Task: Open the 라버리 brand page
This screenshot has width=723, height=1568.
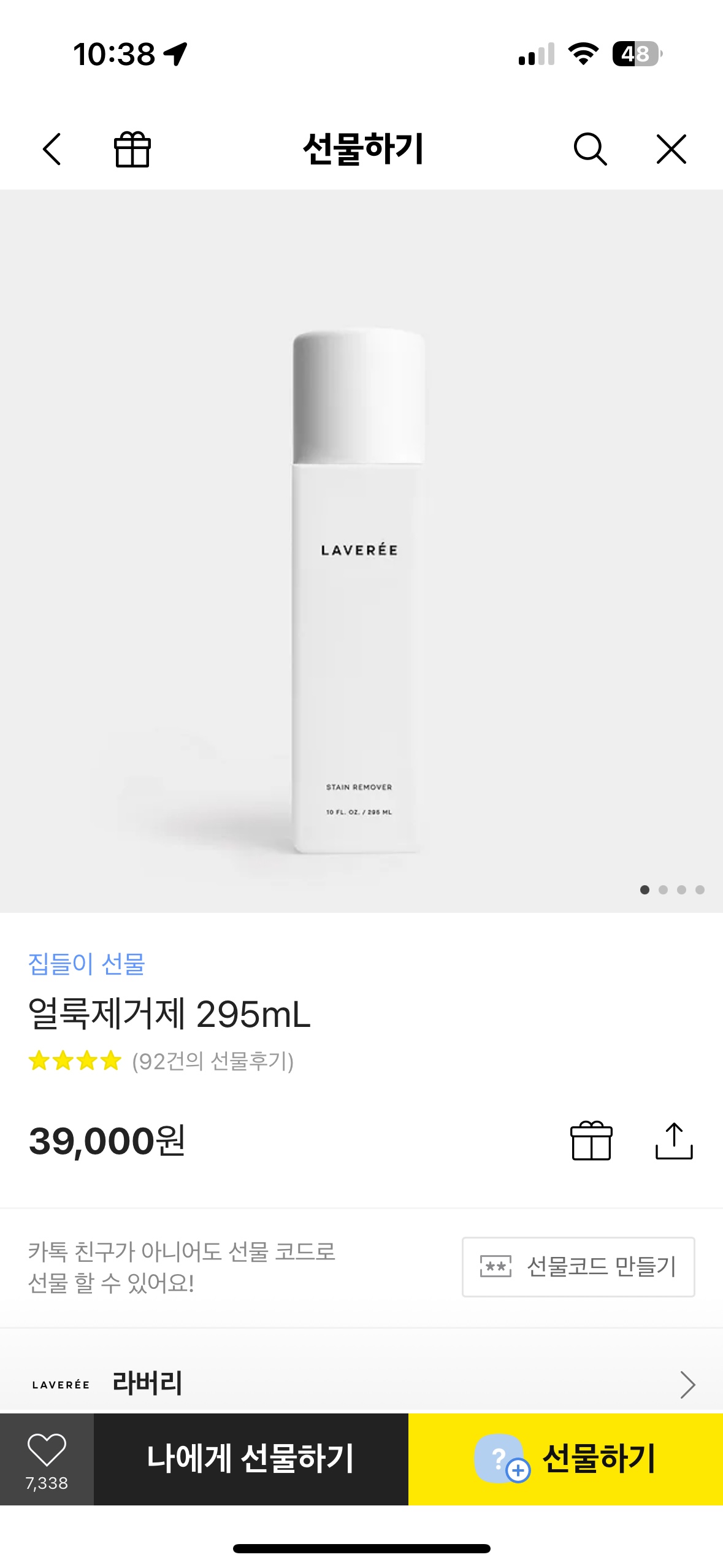Action: 361,1384
